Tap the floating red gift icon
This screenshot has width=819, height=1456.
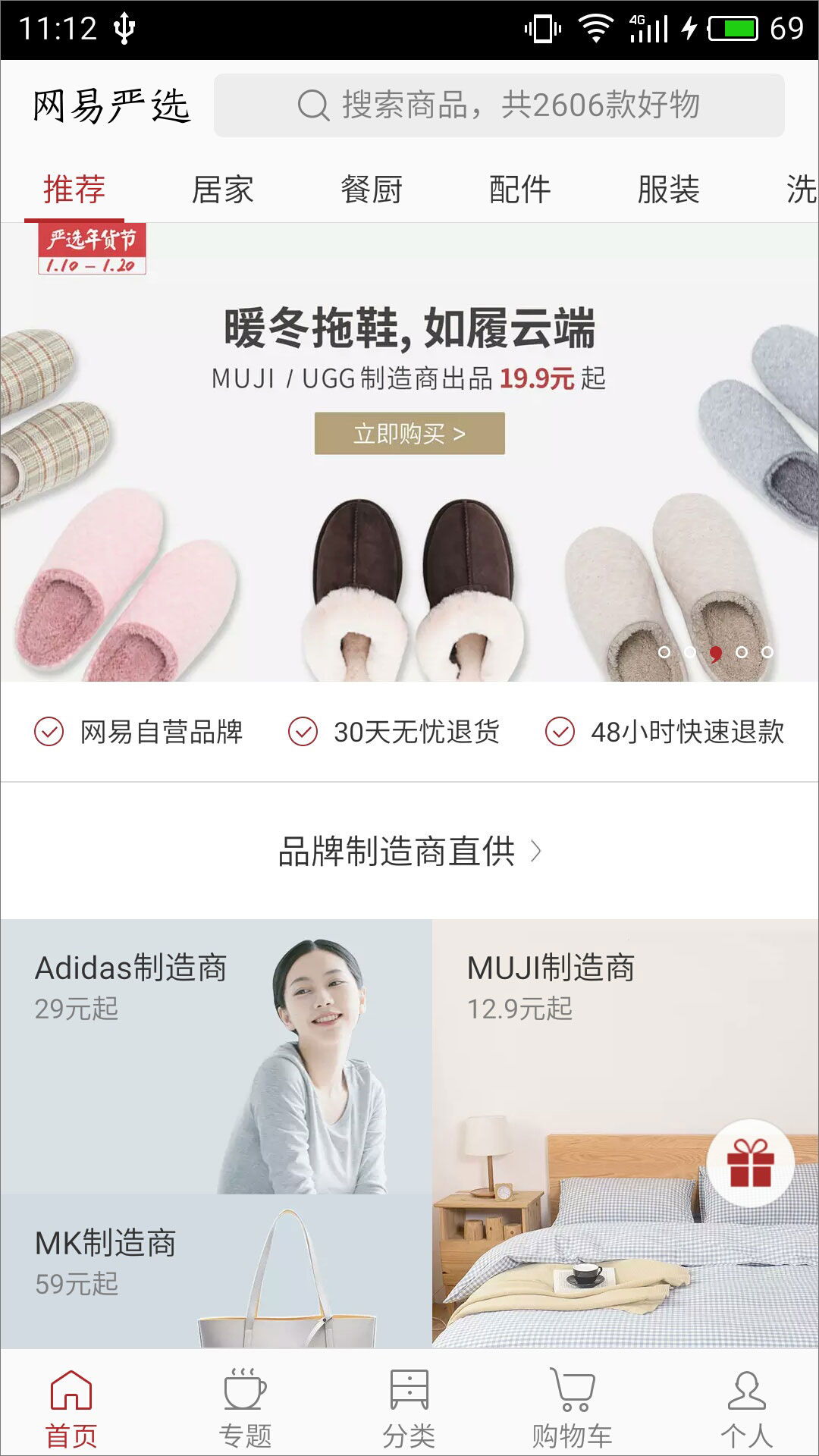click(x=750, y=1163)
